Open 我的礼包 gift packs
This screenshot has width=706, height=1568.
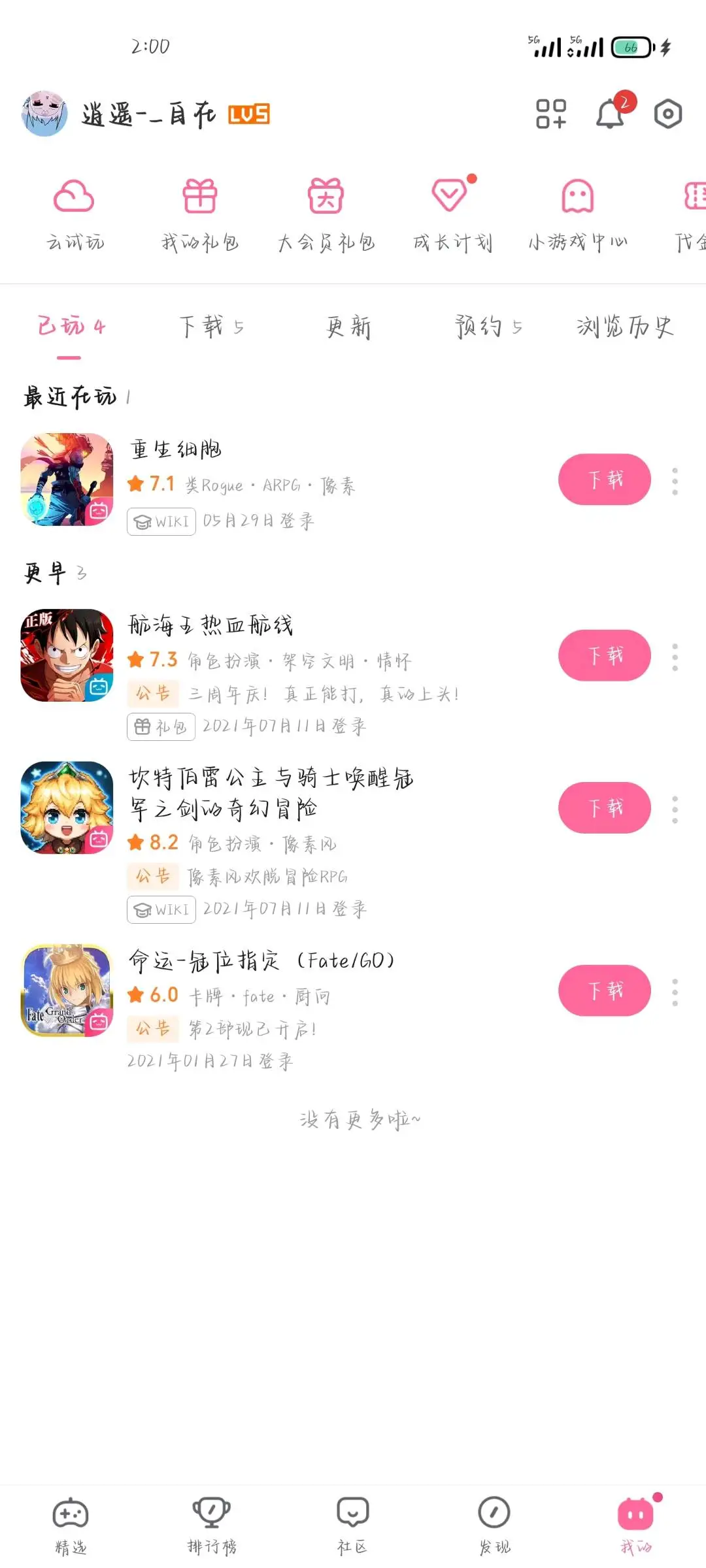(200, 214)
